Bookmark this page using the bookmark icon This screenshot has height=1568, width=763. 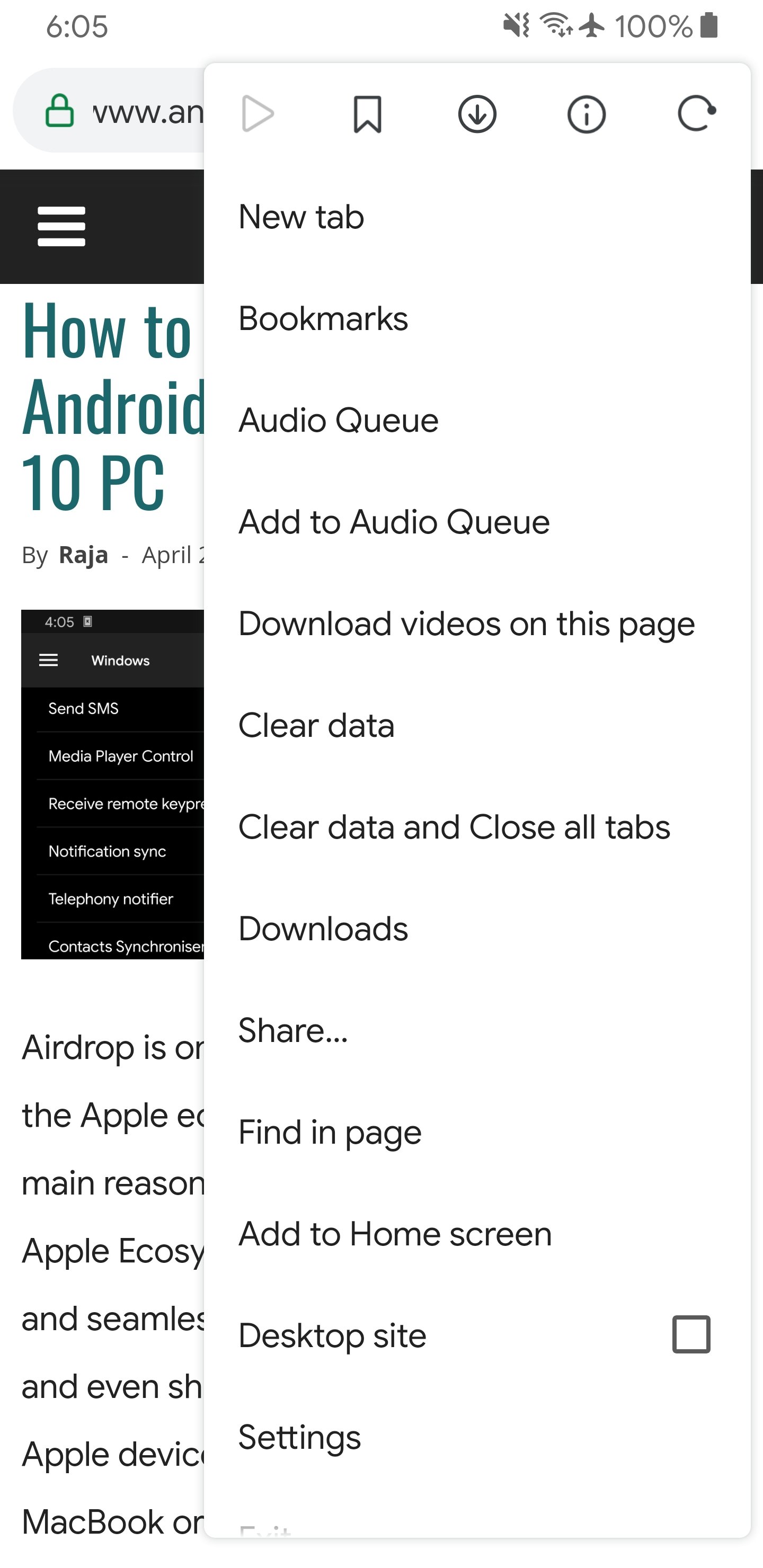pyautogui.click(x=368, y=113)
